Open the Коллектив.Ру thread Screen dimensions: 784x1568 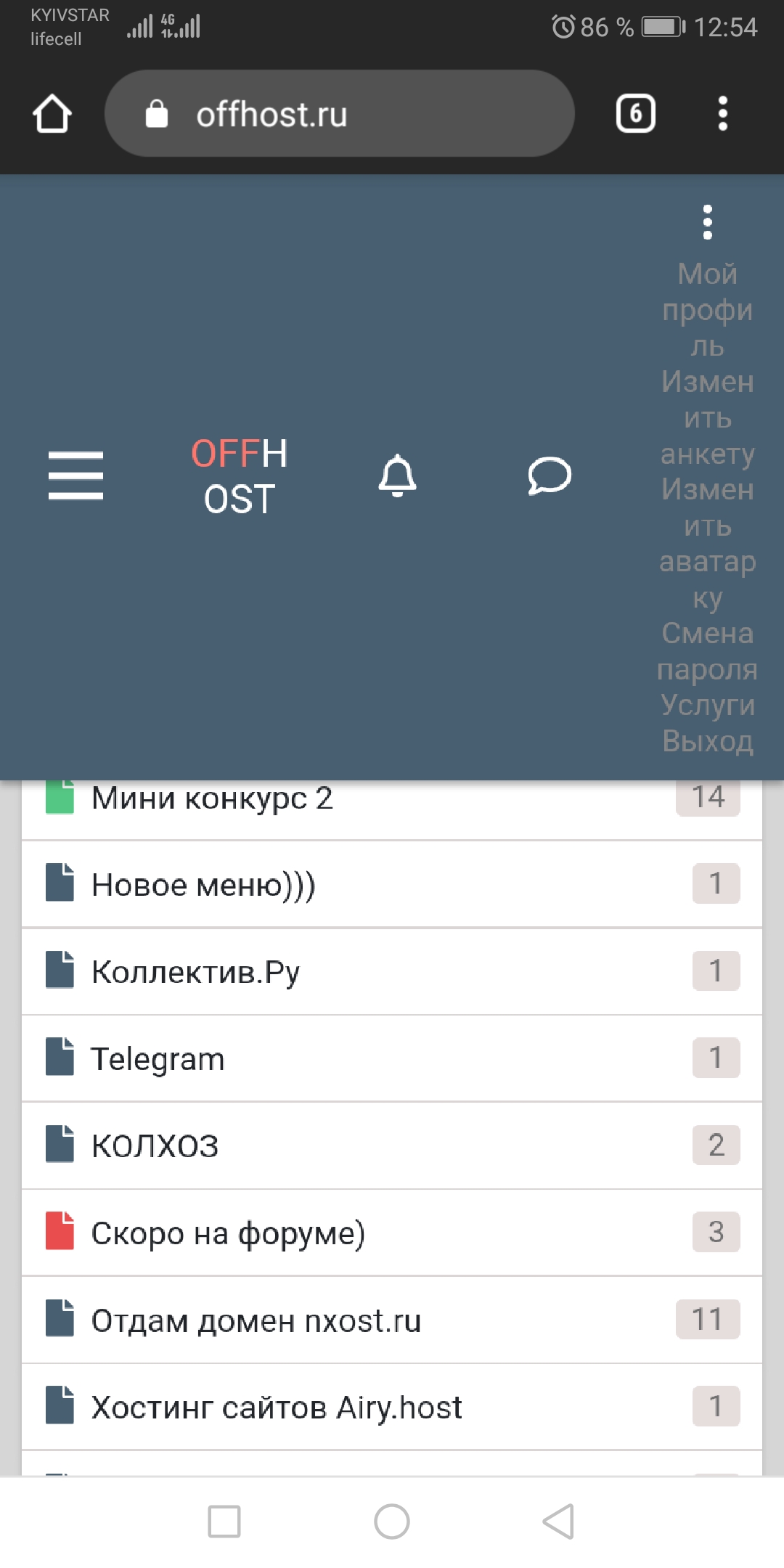tap(196, 972)
